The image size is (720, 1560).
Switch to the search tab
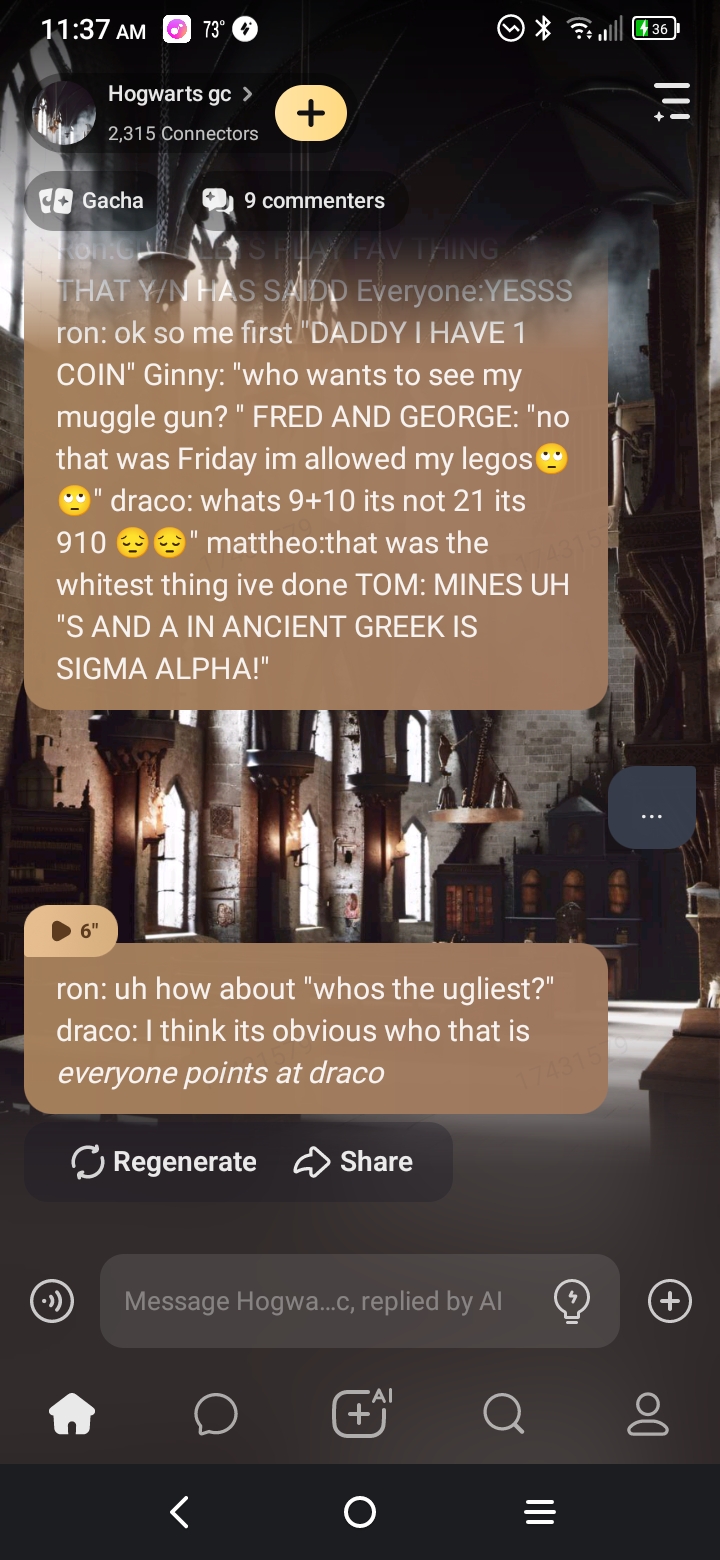tap(503, 1414)
